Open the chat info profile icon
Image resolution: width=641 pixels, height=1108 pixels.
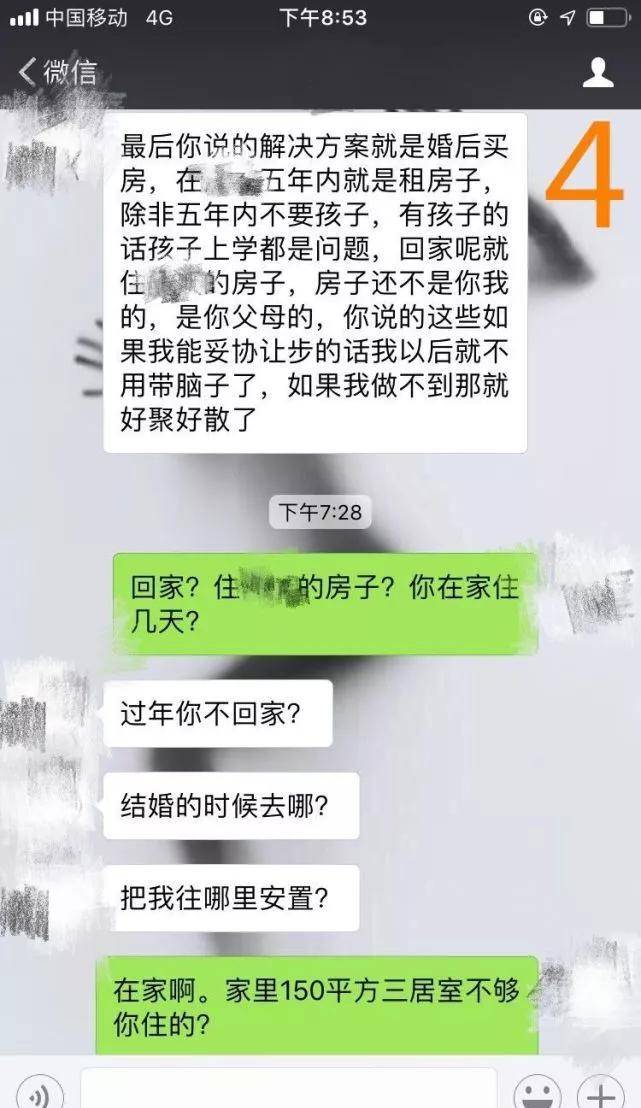pyautogui.click(x=598, y=72)
